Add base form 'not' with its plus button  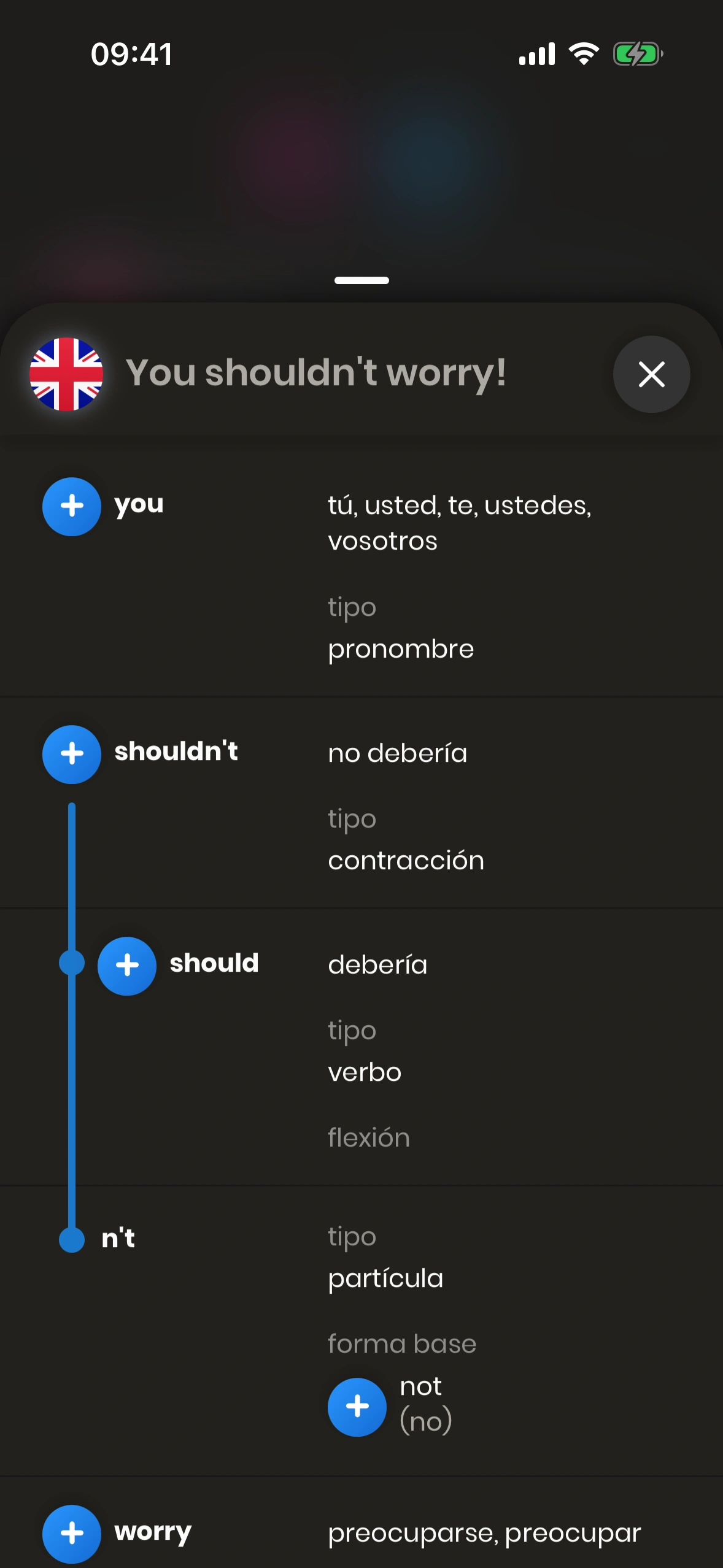pyautogui.click(x=357, y=1406)
